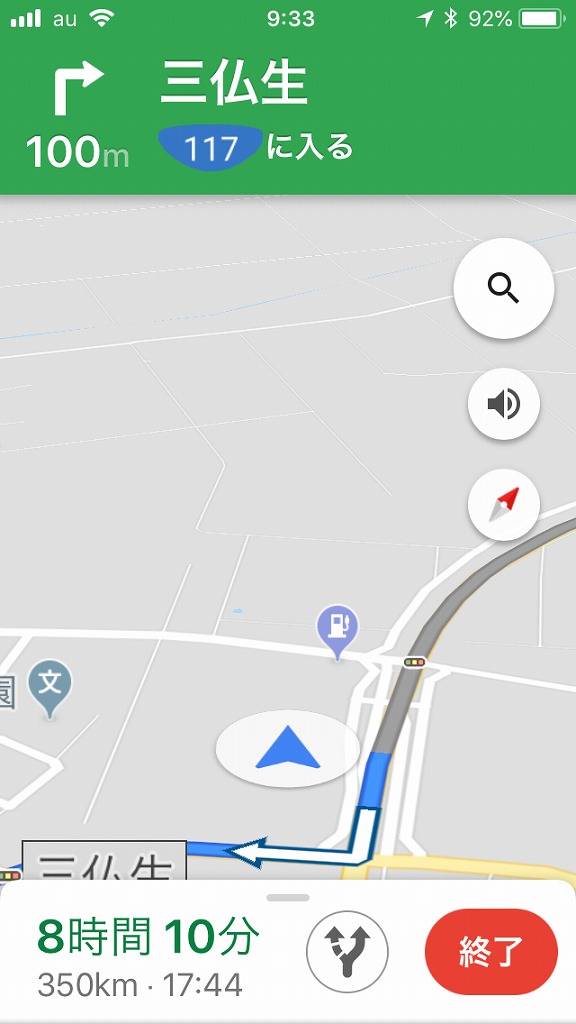End navigation with the red 終了 button
The width and height of the screenshot is (576, 1024).
491,952
